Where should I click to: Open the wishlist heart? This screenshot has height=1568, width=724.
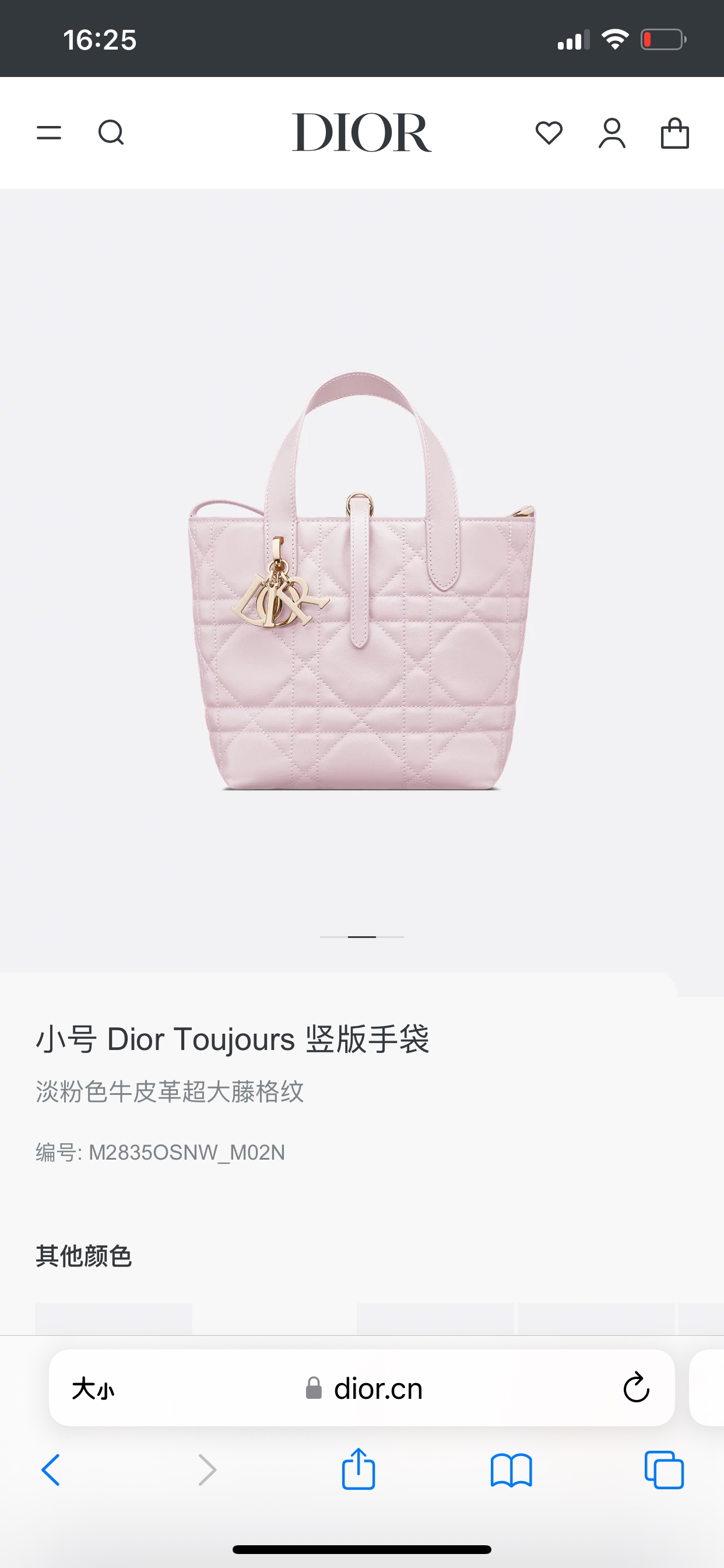coord(549,132)
